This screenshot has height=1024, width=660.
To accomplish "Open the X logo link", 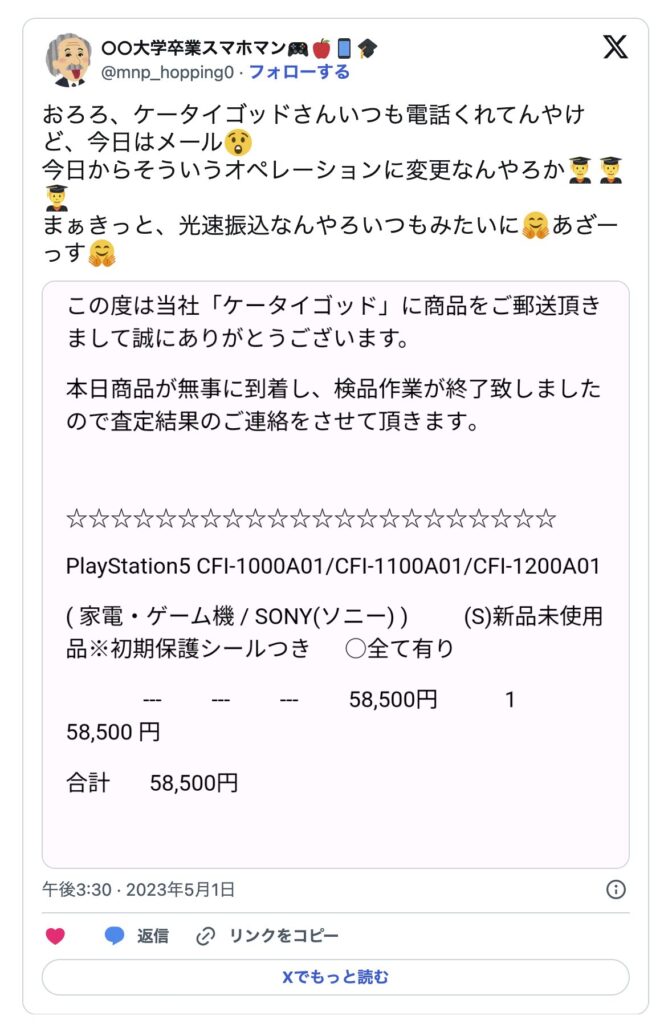I will 615,46.
